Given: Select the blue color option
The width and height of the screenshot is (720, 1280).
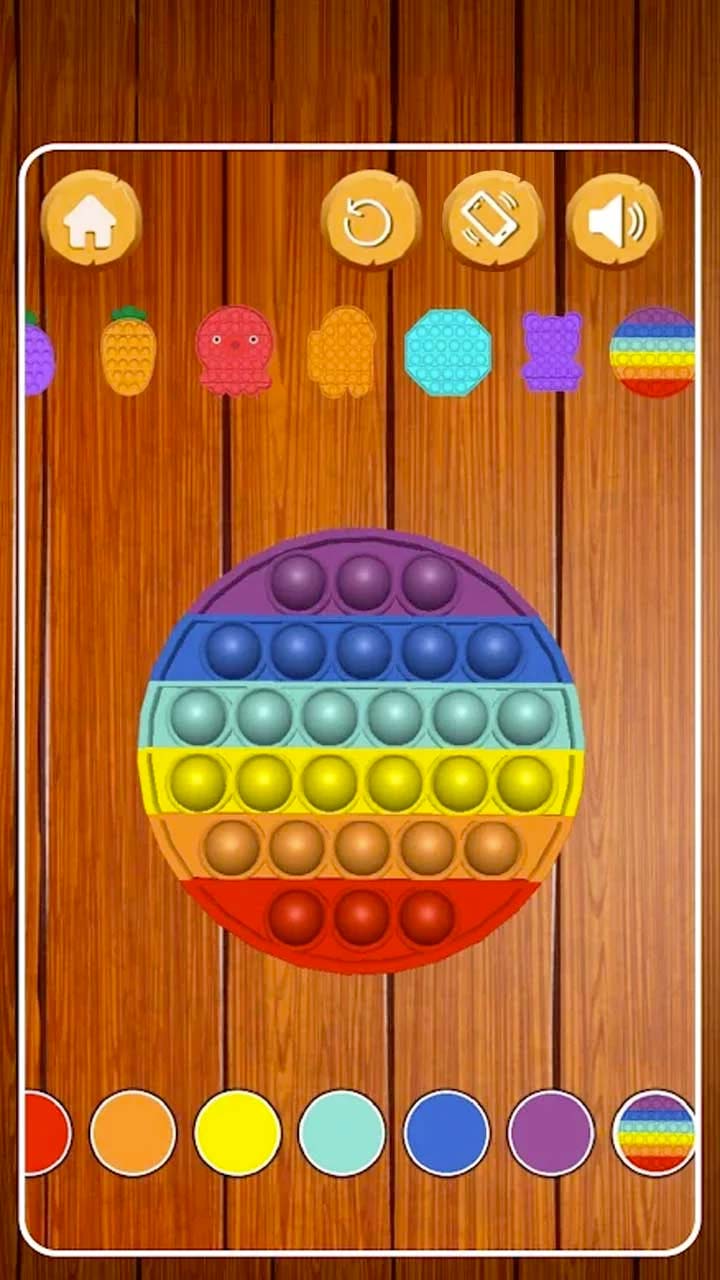Looking at the screenshot, I should pyautogui.click(x=448, y=1132).
